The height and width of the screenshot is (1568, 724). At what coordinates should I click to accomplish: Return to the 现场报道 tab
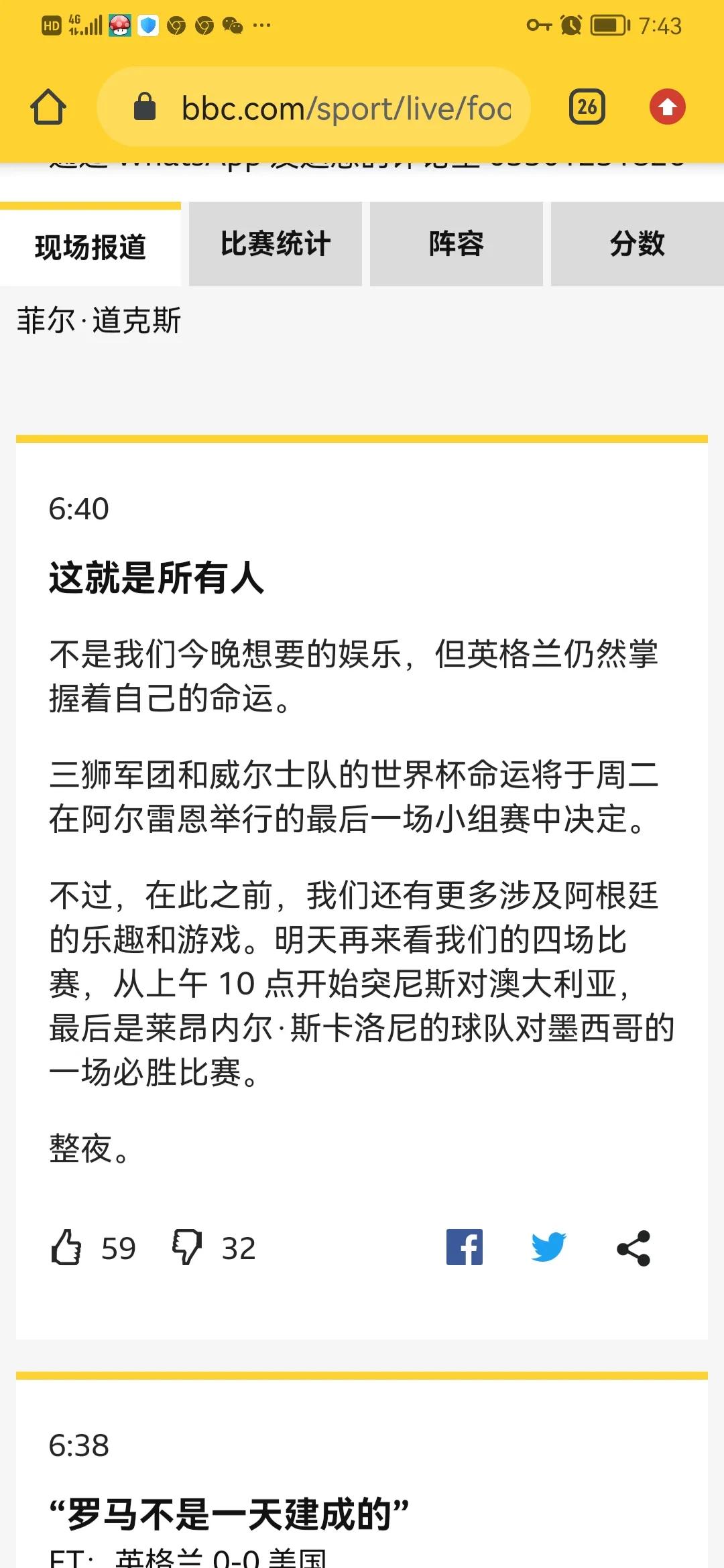click(90, 246)
